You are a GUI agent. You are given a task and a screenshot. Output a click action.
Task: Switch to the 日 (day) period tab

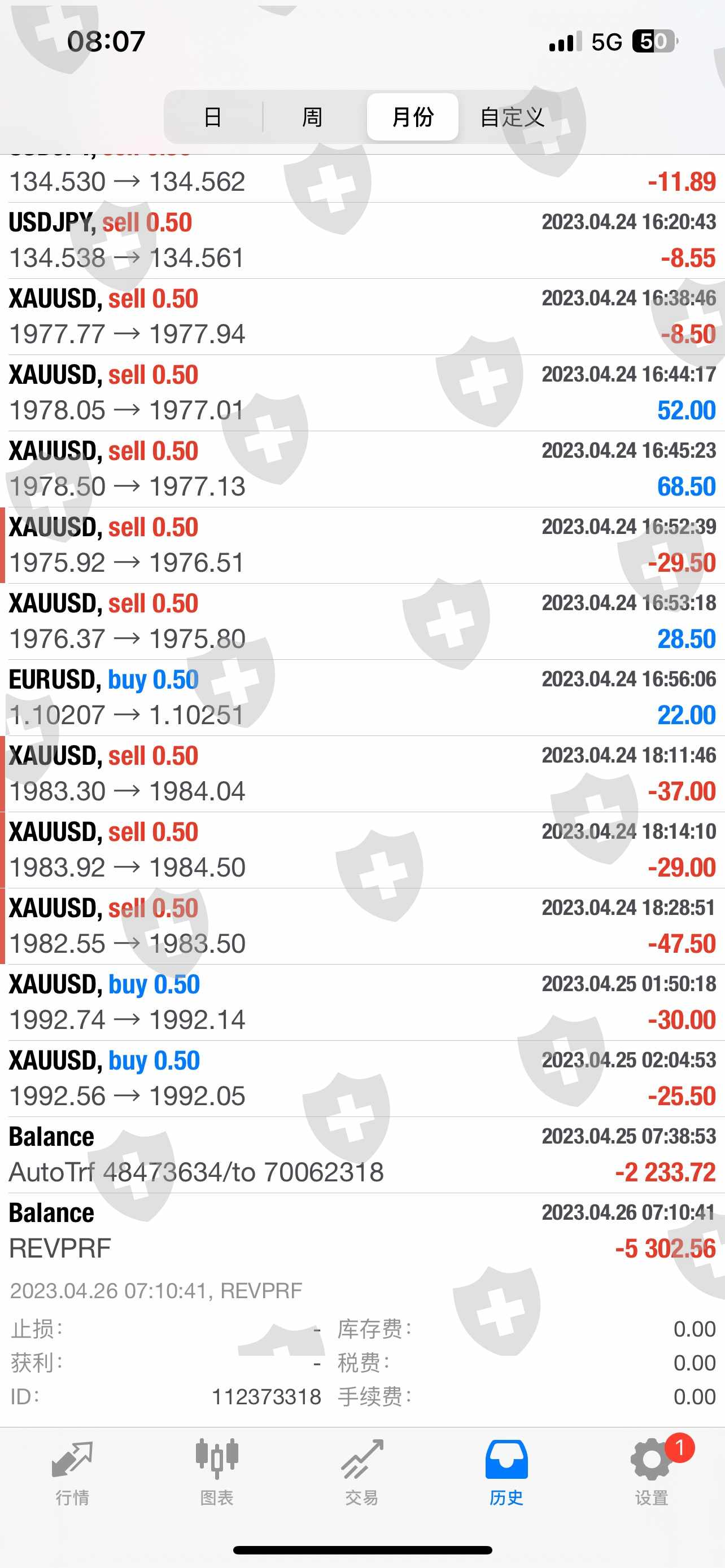pos(213,116)
